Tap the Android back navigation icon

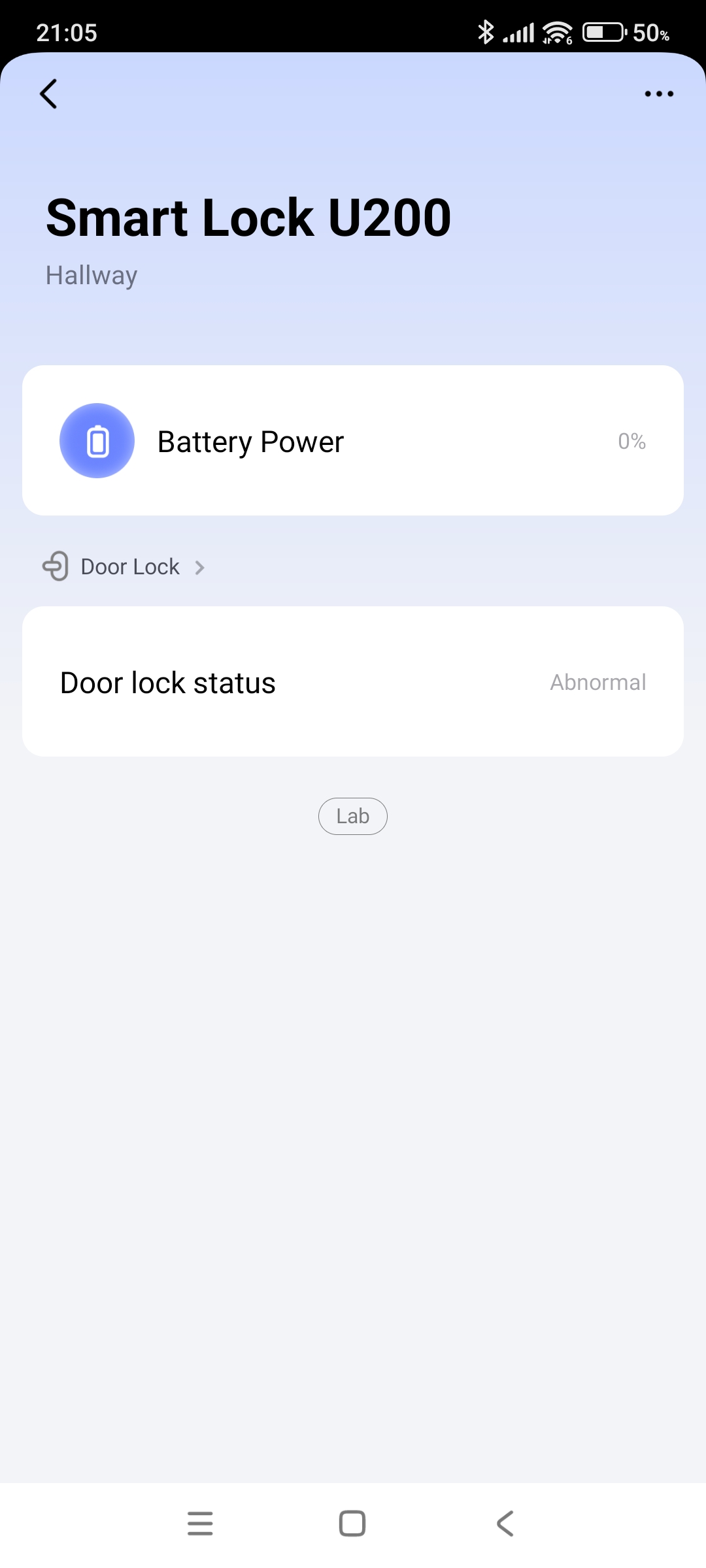[505, 1524]
